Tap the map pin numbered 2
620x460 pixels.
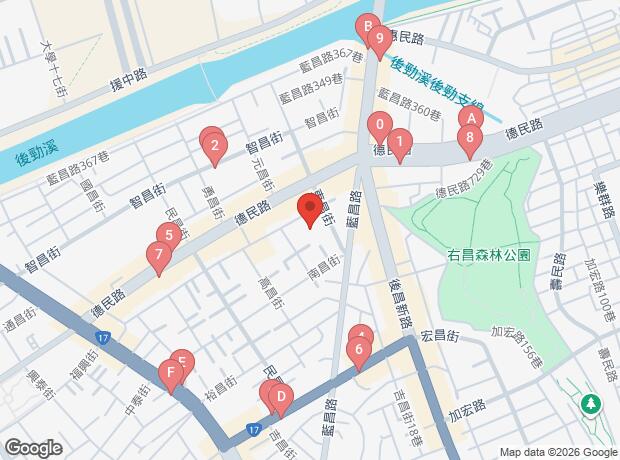click(x=213, y=148)
